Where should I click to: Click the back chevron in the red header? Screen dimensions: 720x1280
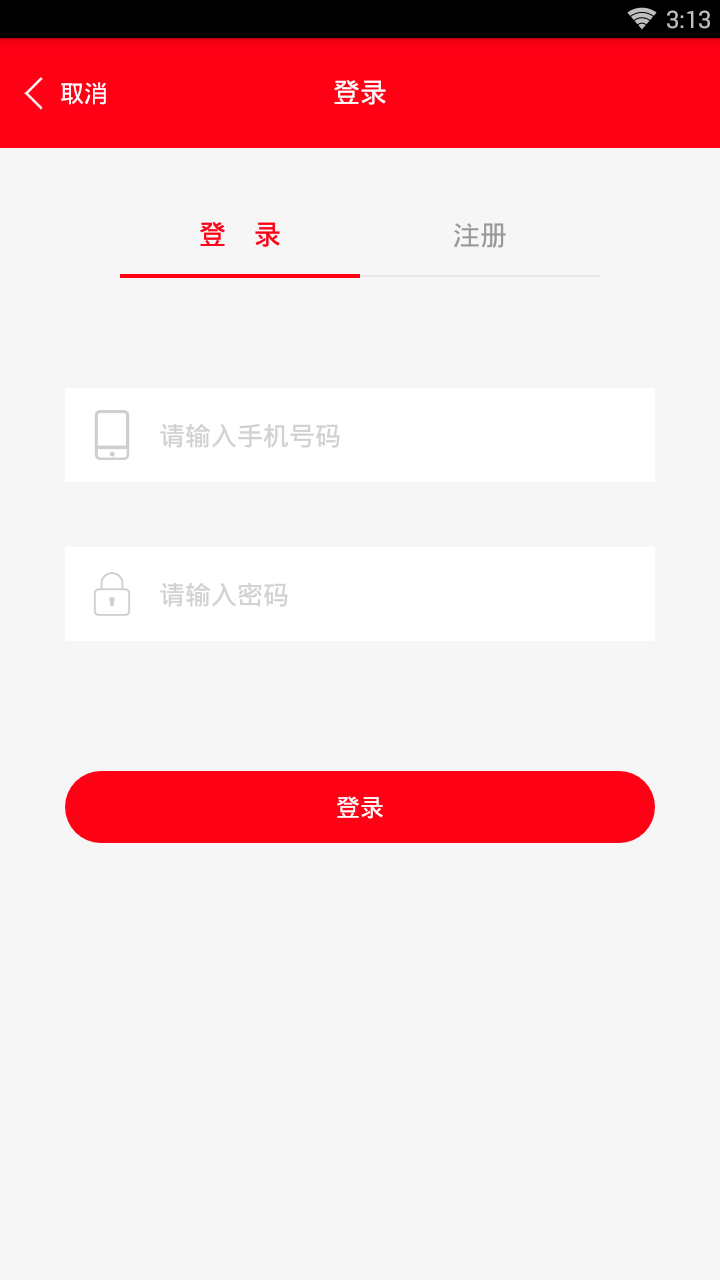(x=33, y=92)
